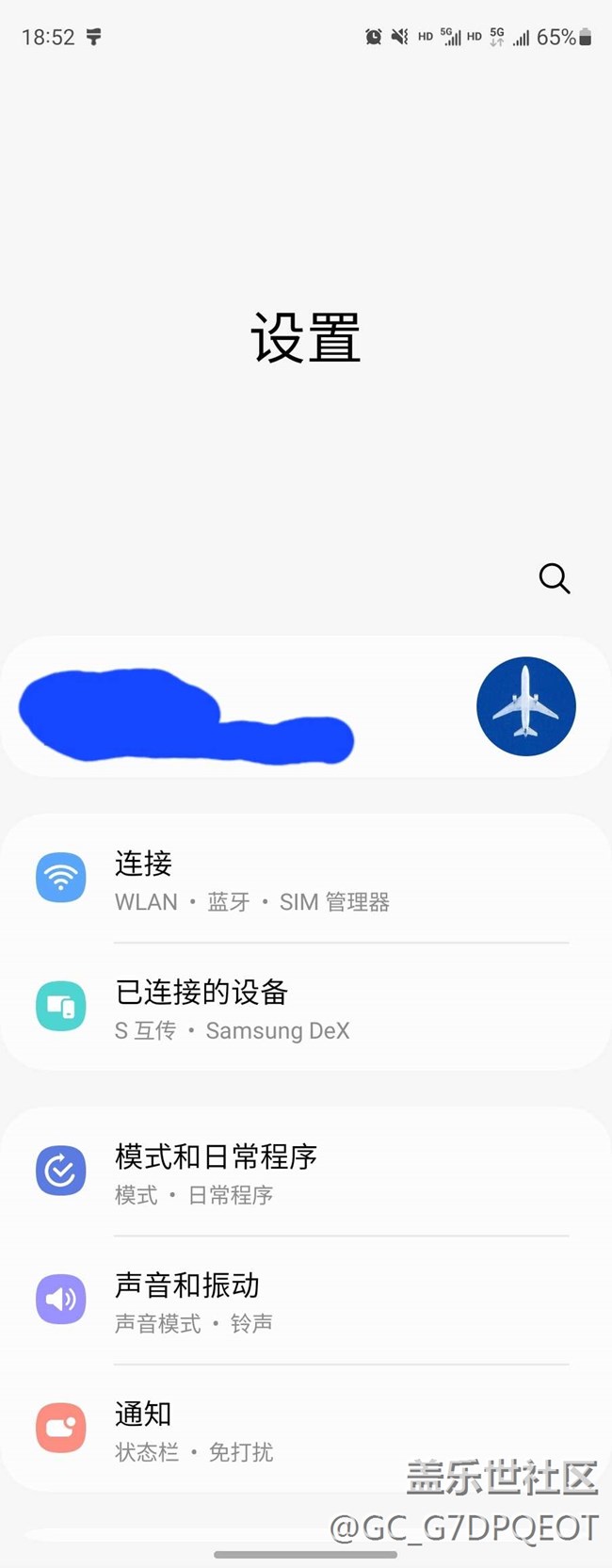Open the settings search magnifier

[554, 577]
